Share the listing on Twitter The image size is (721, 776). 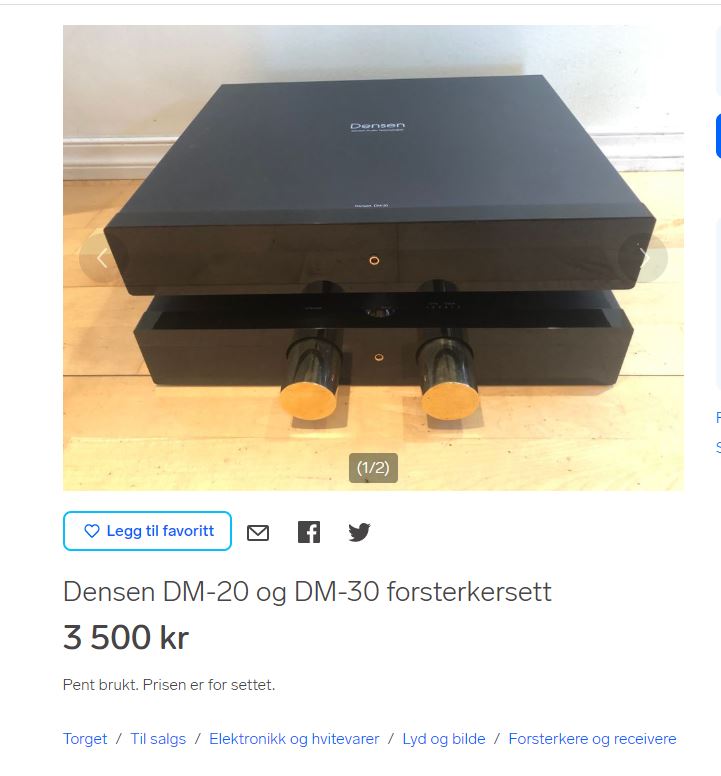pos(360,532)
